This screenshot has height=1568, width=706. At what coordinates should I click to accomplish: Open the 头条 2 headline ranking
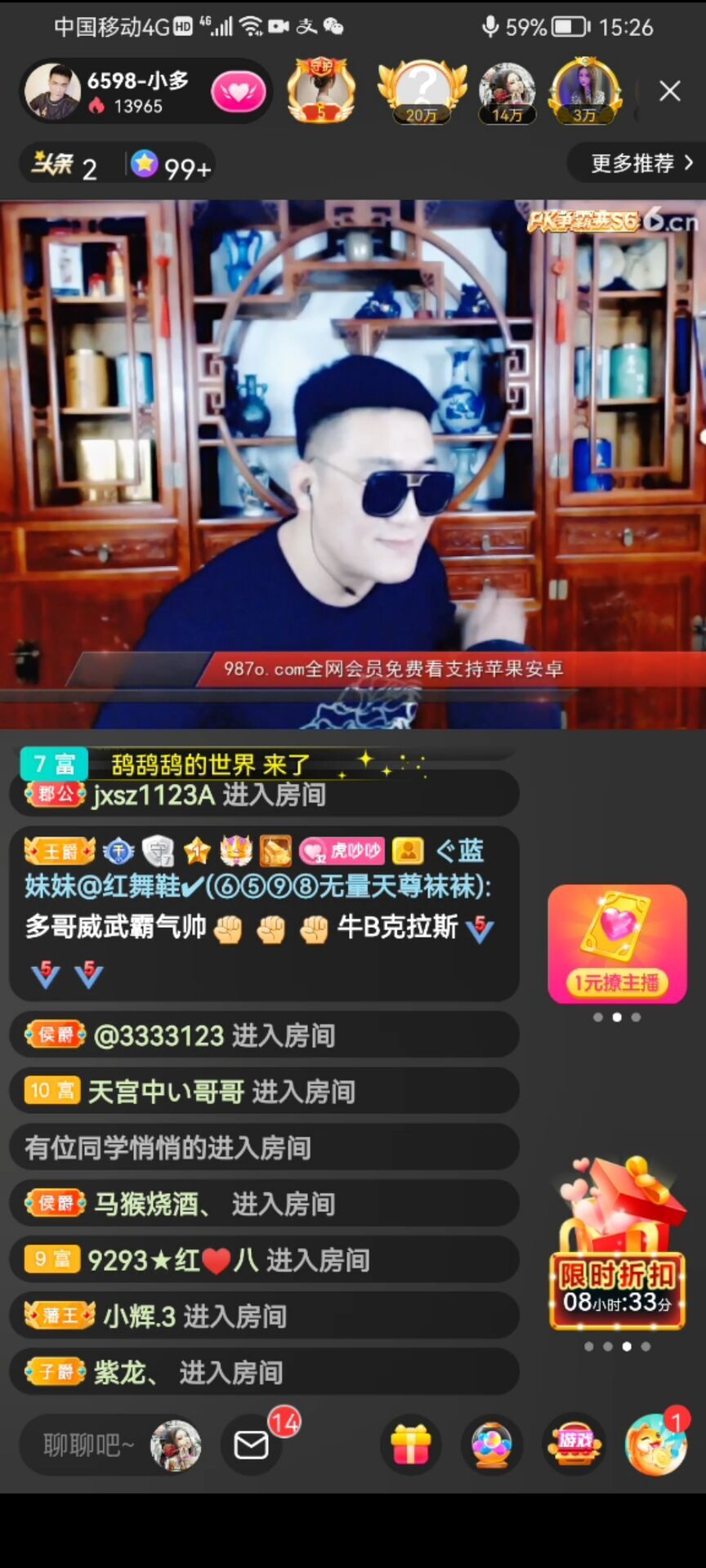coord(65,166)
